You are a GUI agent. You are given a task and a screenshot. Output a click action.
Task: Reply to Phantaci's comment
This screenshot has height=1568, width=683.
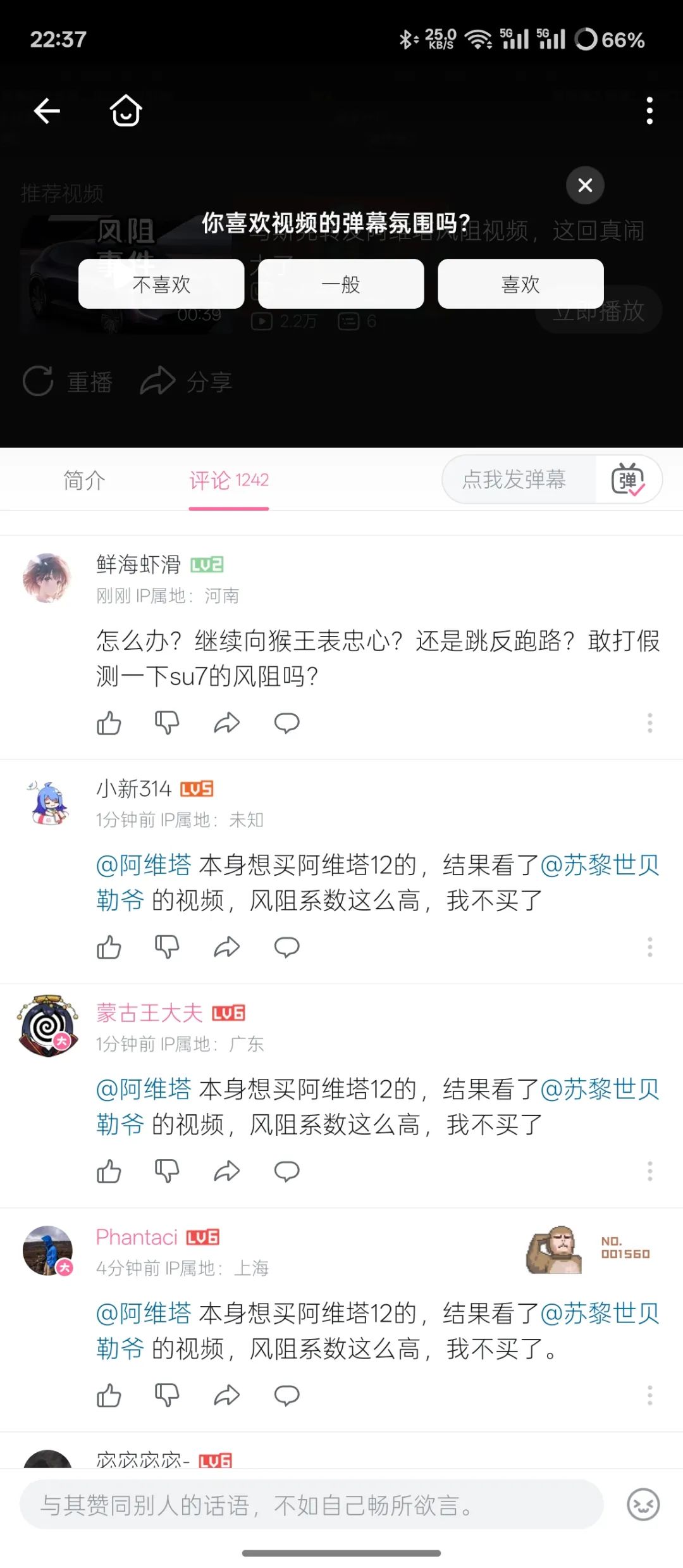point(286,1395)
